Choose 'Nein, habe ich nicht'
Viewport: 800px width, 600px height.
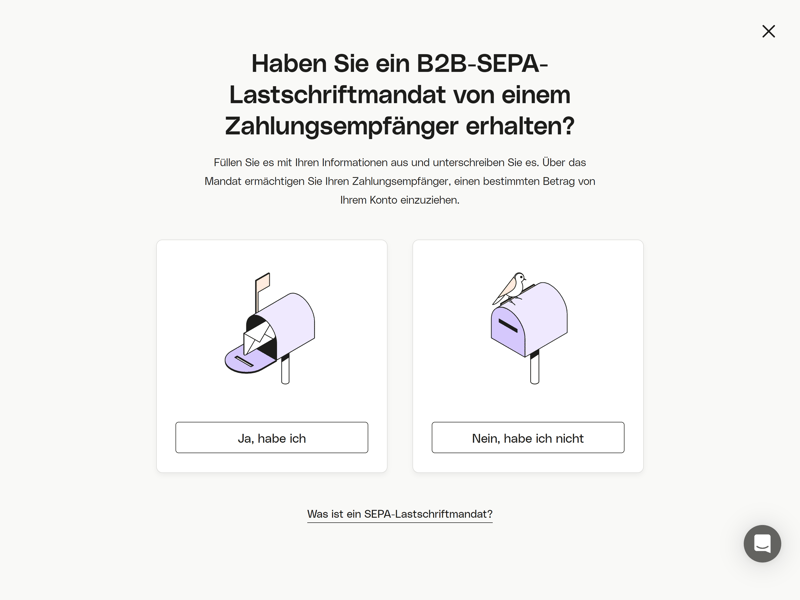(x=527, y=438)
